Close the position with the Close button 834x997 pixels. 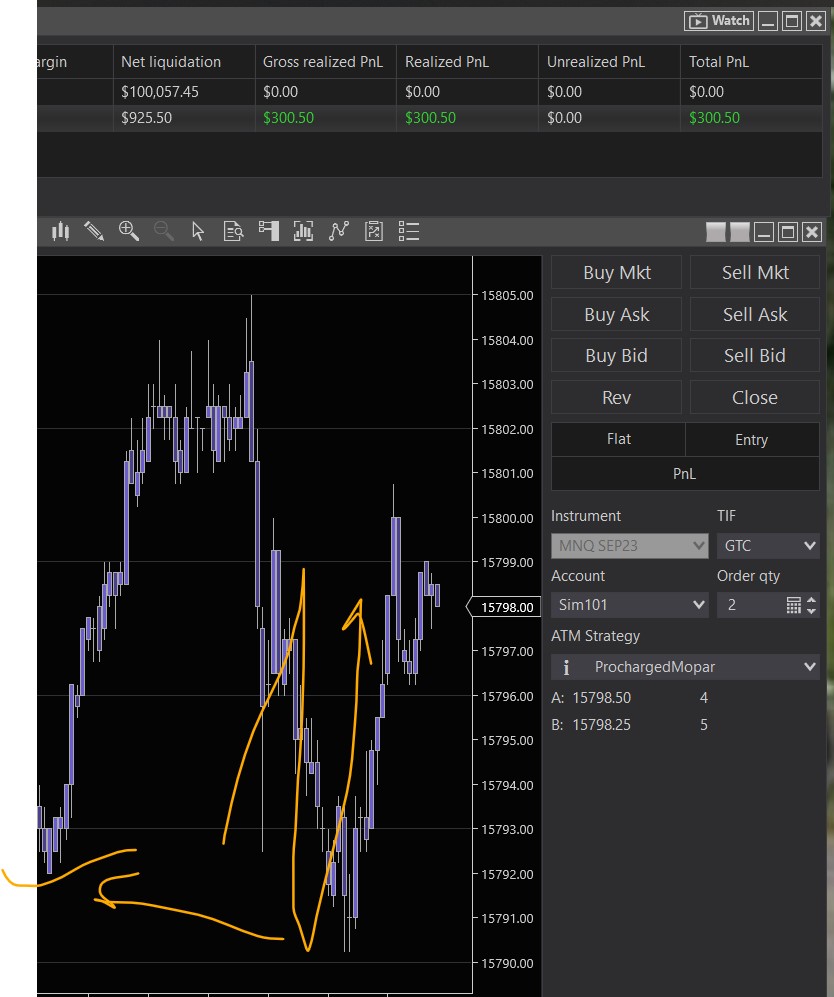point(755,398)
